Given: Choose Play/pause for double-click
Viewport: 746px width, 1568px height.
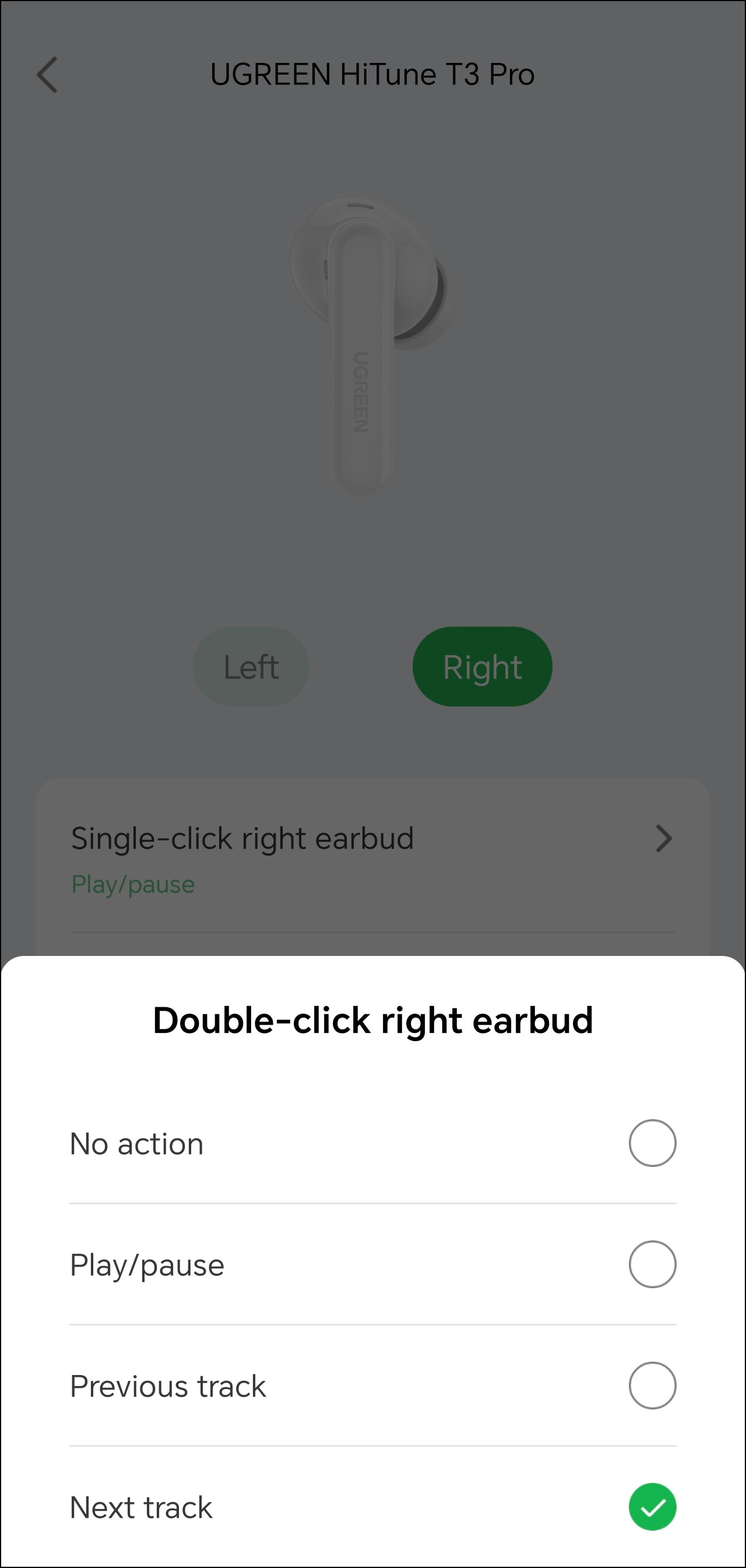Looking at the screenshot, I should coord(652,1264).
